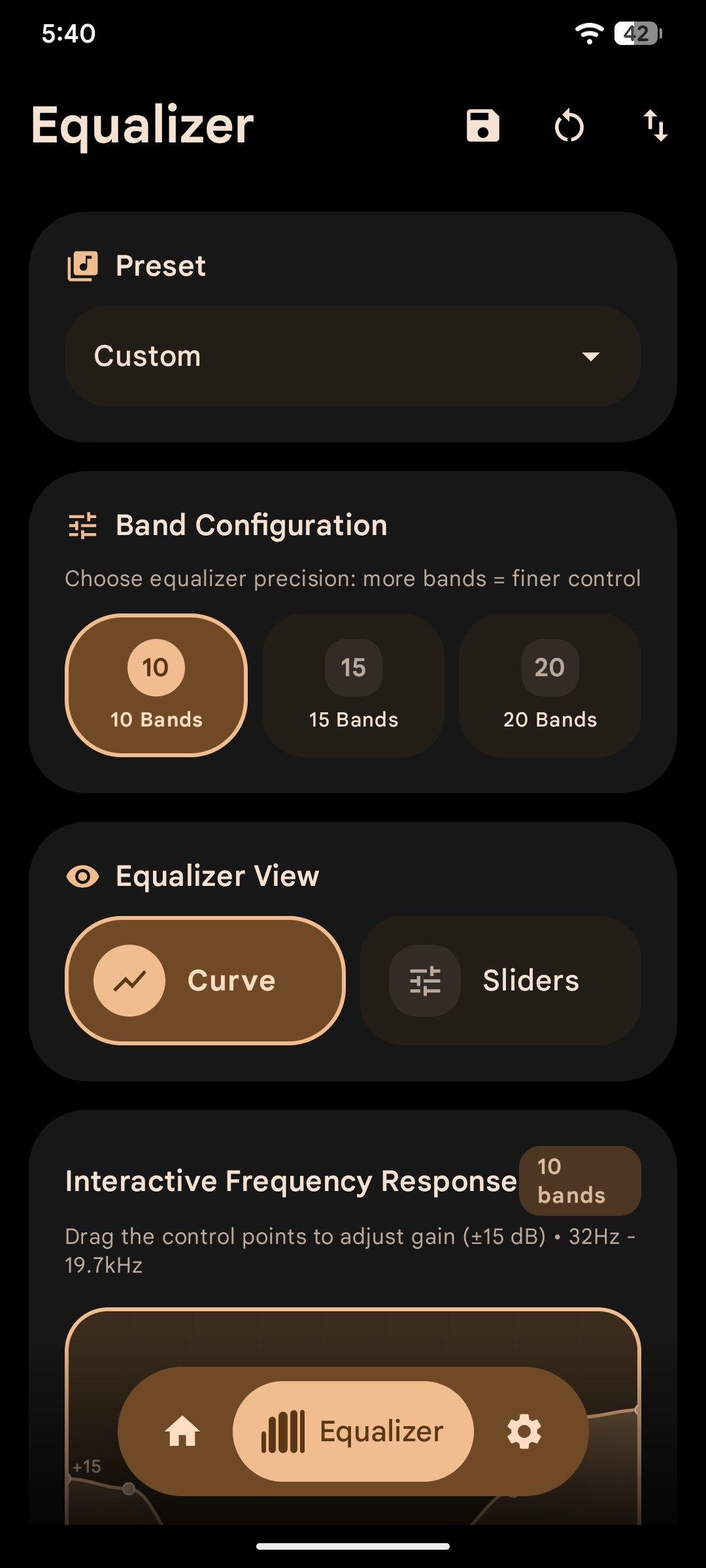Viewport: 706px width, 1568px height.
Task: Save the current equalizer preset
Action: tap(482, 125)
